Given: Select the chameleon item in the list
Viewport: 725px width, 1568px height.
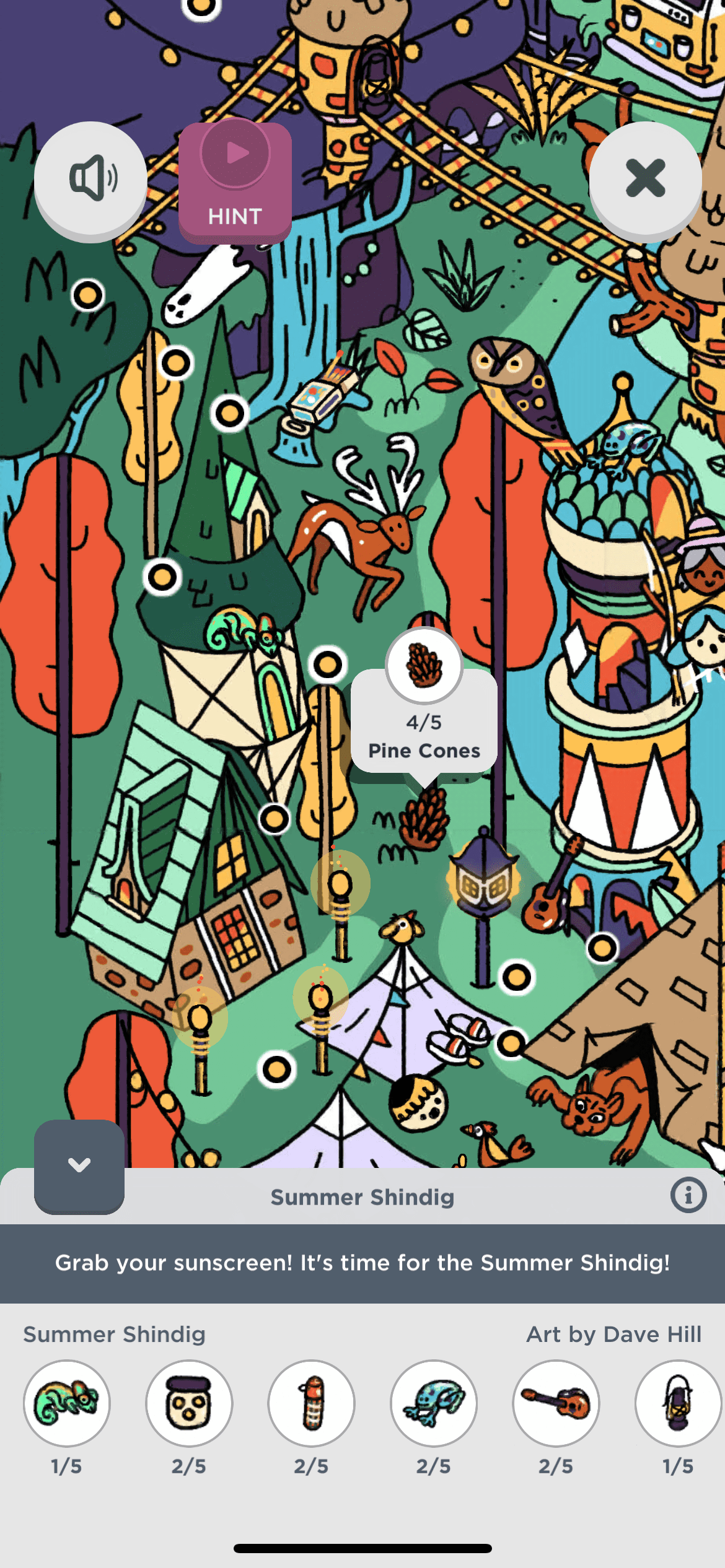Looking at the screenshot, I should tap(67, 1403).
